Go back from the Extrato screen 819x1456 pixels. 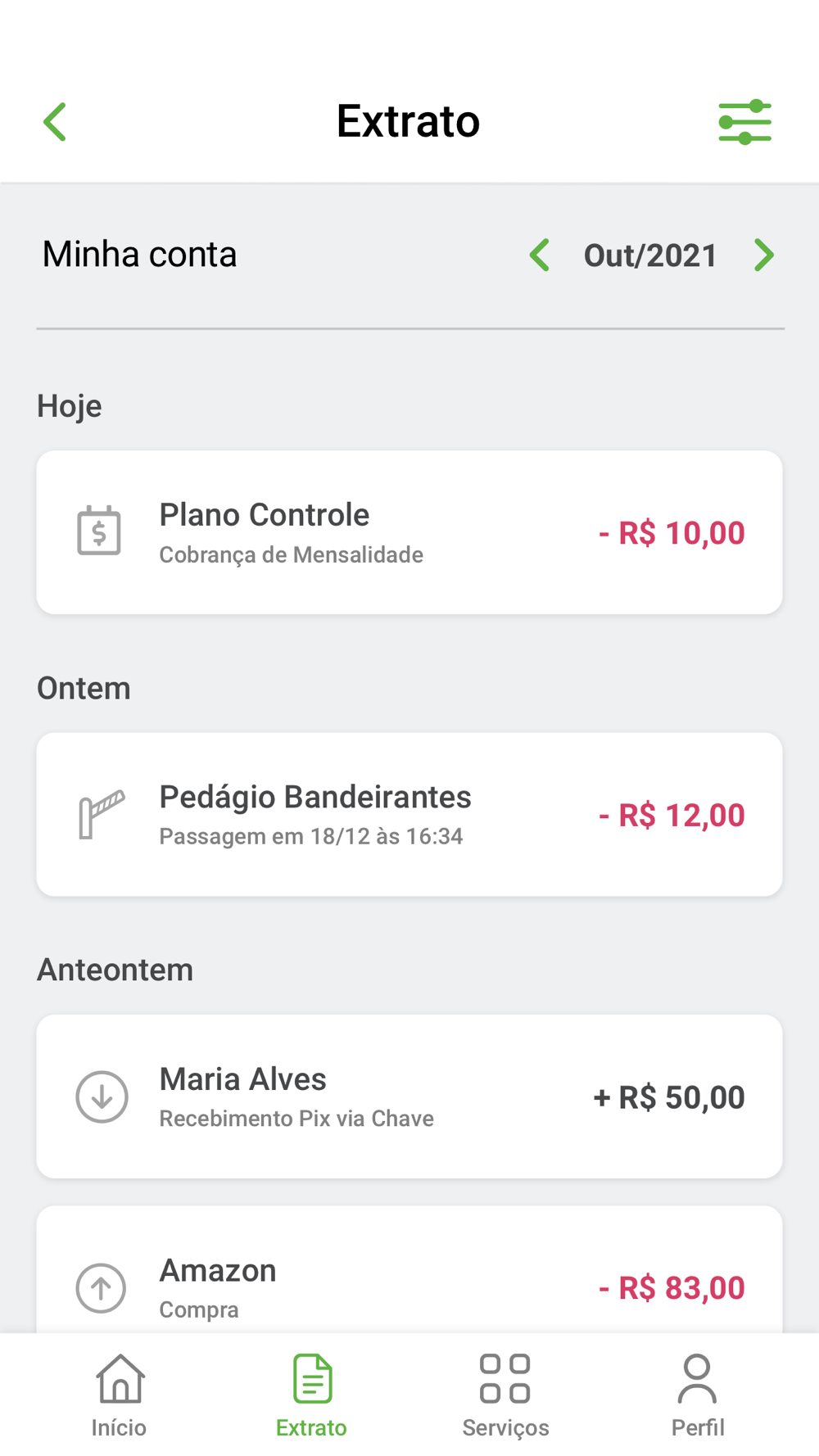click(55, 122)
